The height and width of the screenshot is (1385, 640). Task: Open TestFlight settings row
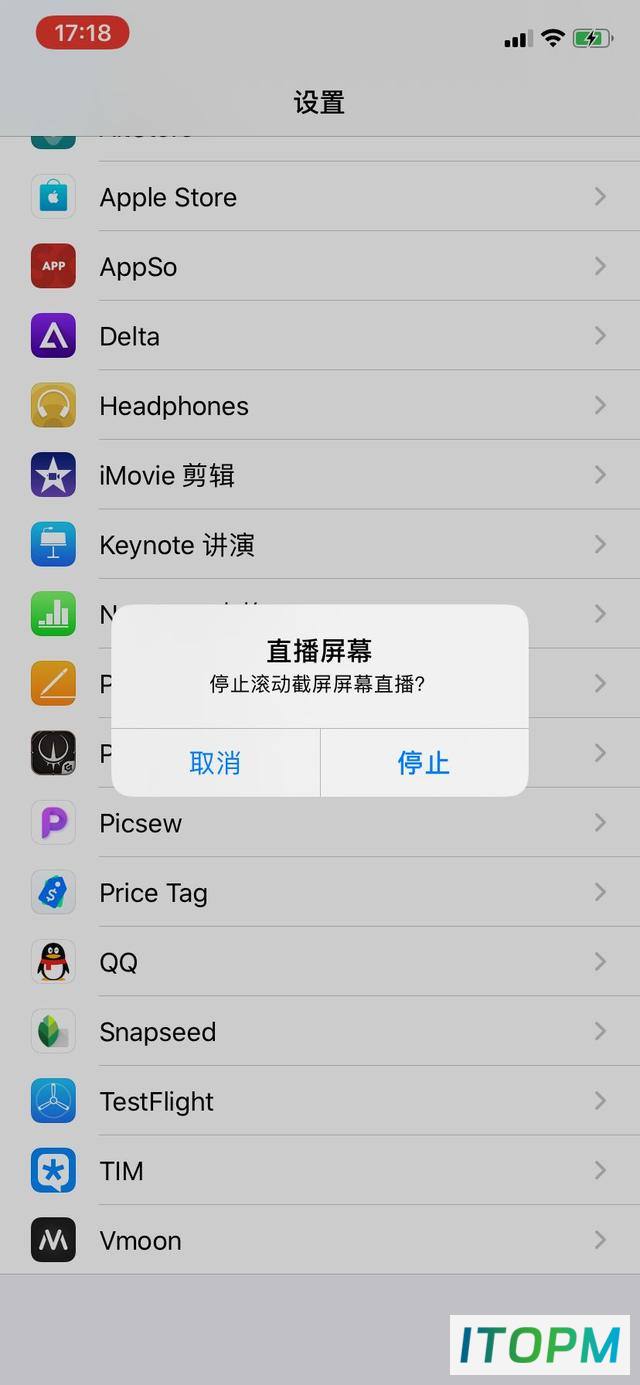coord(320,1101)
